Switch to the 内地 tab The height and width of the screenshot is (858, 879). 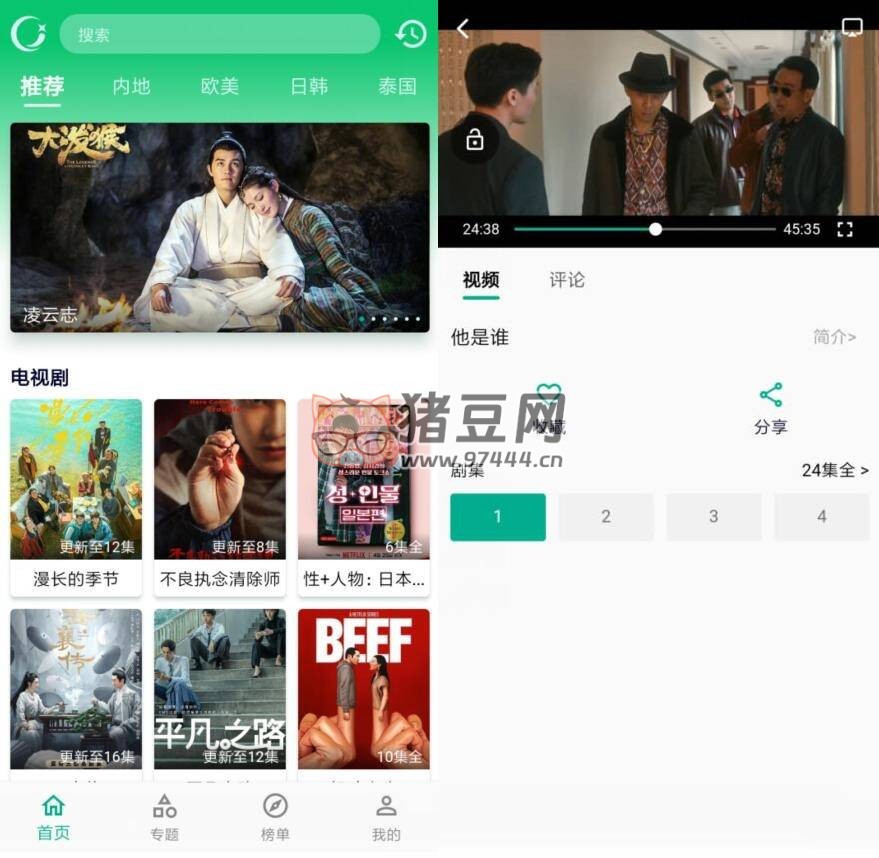[131, 86]
